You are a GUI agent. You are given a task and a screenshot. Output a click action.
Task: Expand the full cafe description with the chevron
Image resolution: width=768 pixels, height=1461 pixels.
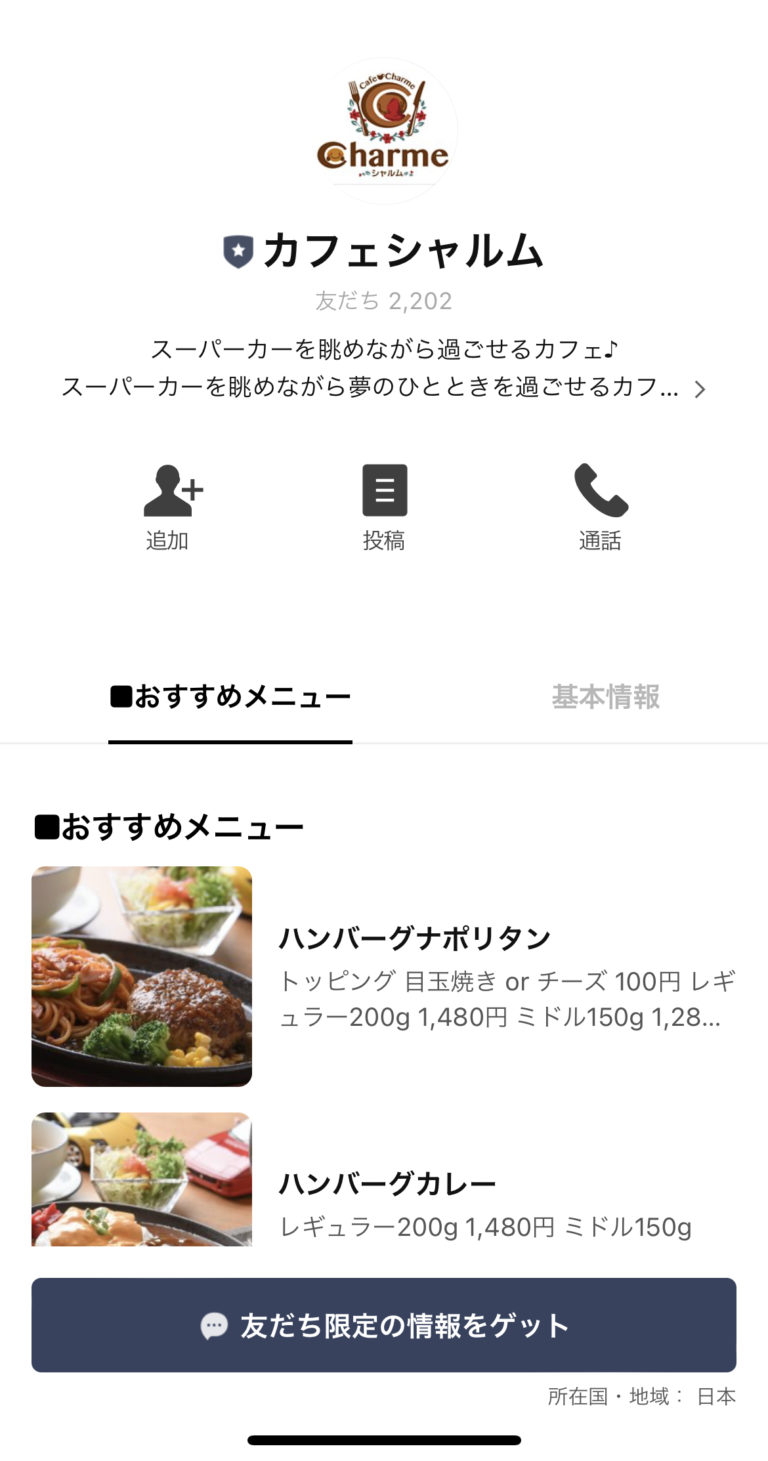coord(701,388)
